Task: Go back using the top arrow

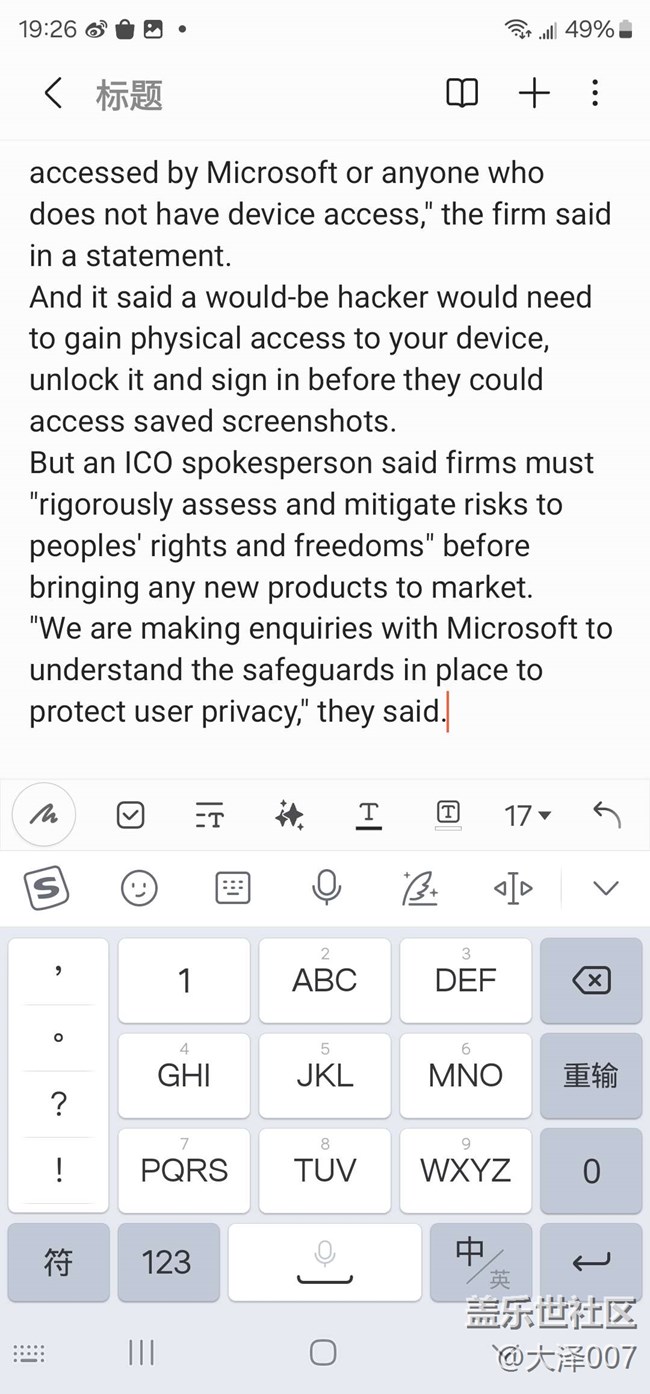Action: pyautogui.click(x=53, y=94)
